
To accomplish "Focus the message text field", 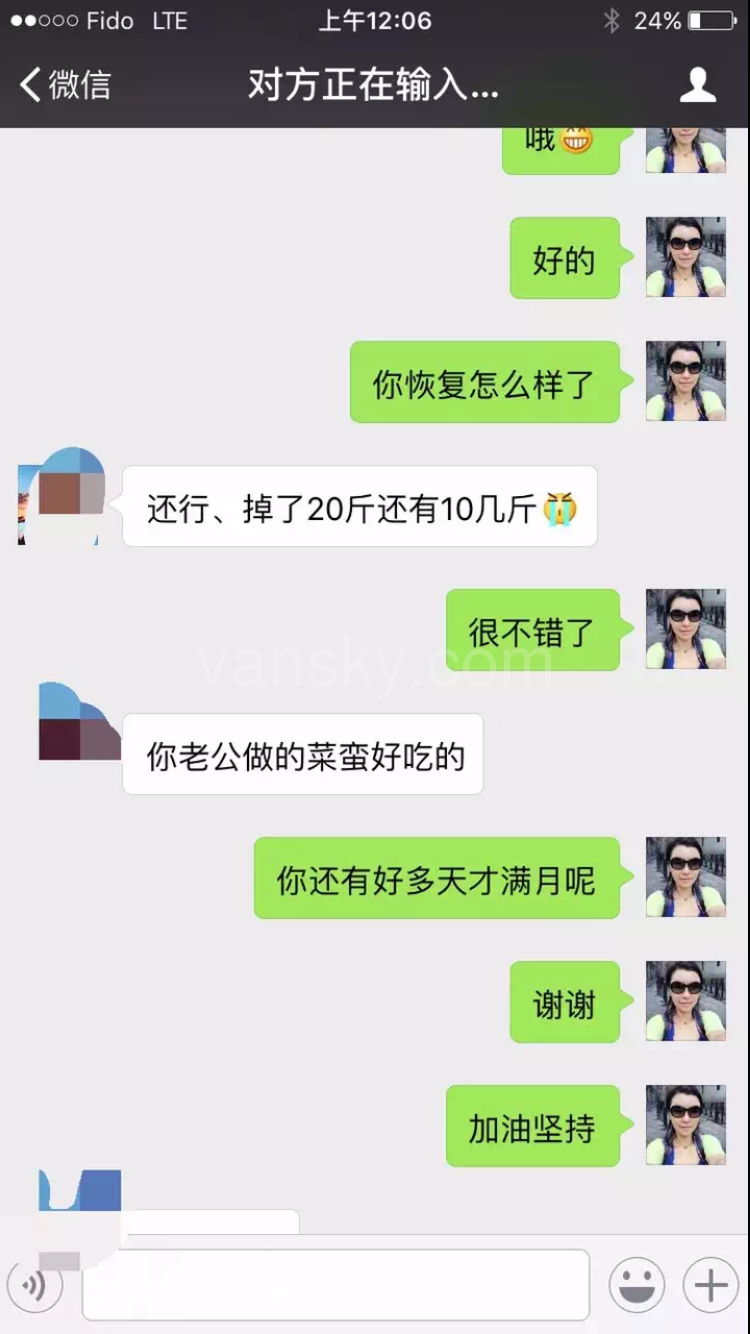I will pos(335,1285).
